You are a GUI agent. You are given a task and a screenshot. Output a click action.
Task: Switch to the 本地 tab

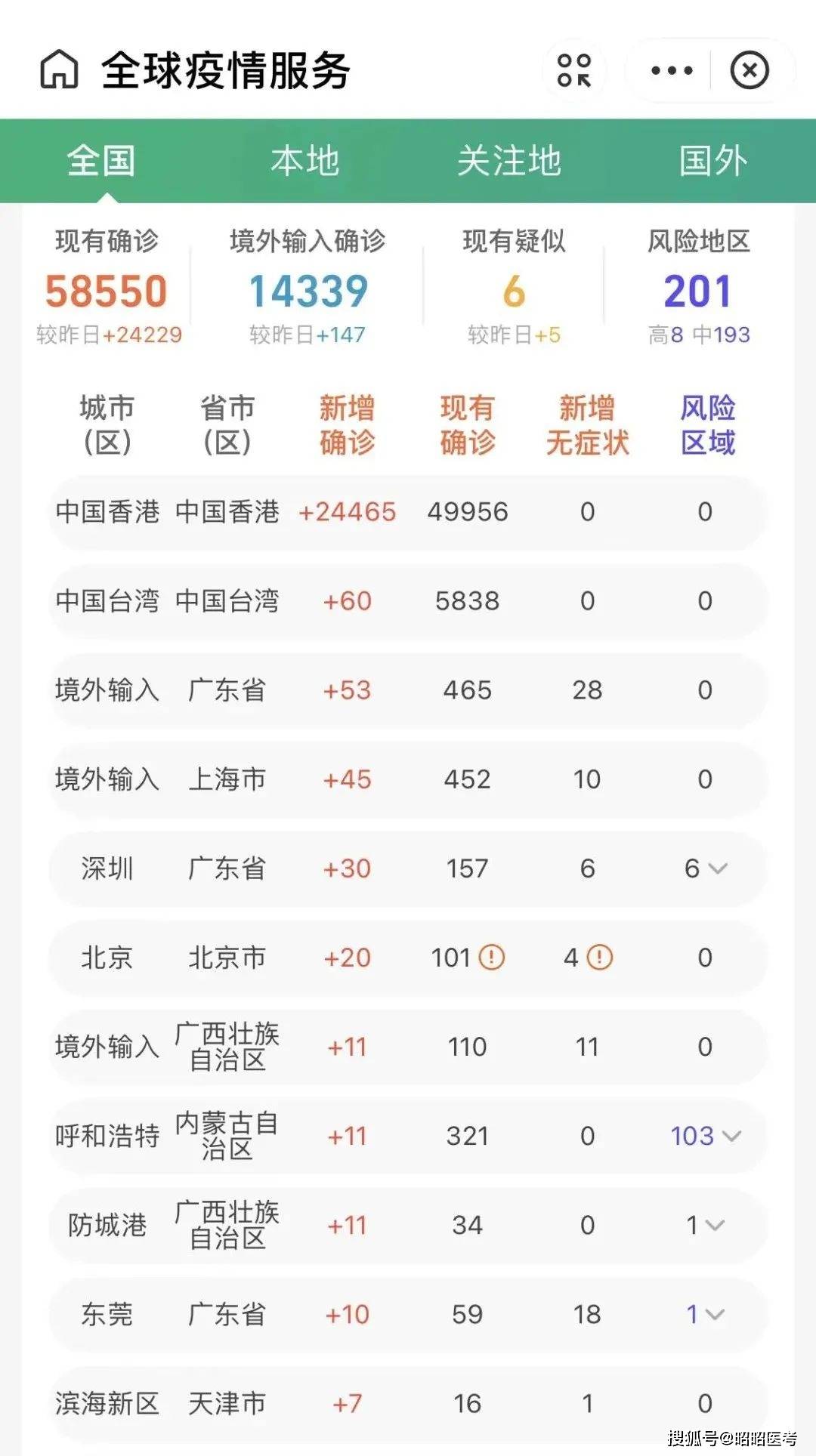pos(305,161)
